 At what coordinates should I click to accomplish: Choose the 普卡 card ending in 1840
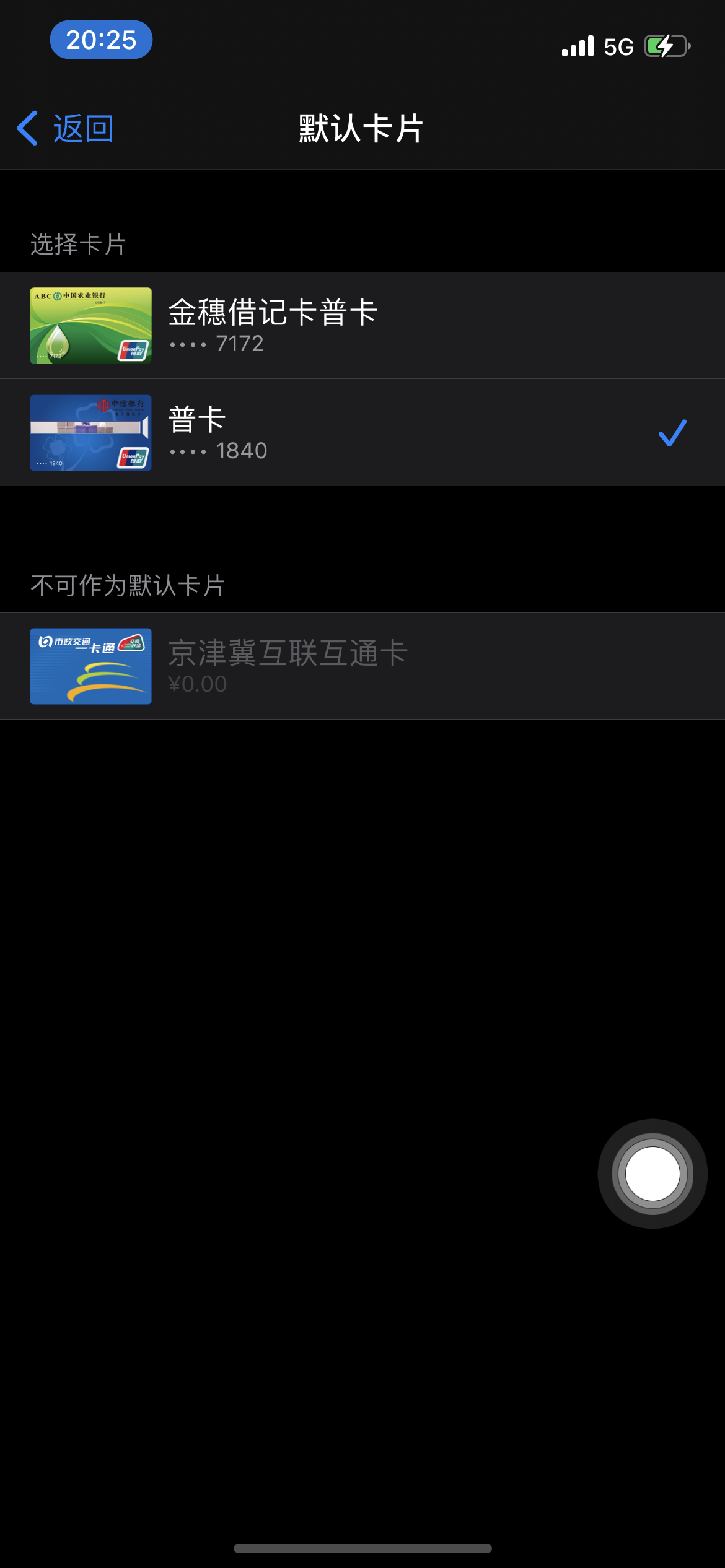click(x=362, y=433)
